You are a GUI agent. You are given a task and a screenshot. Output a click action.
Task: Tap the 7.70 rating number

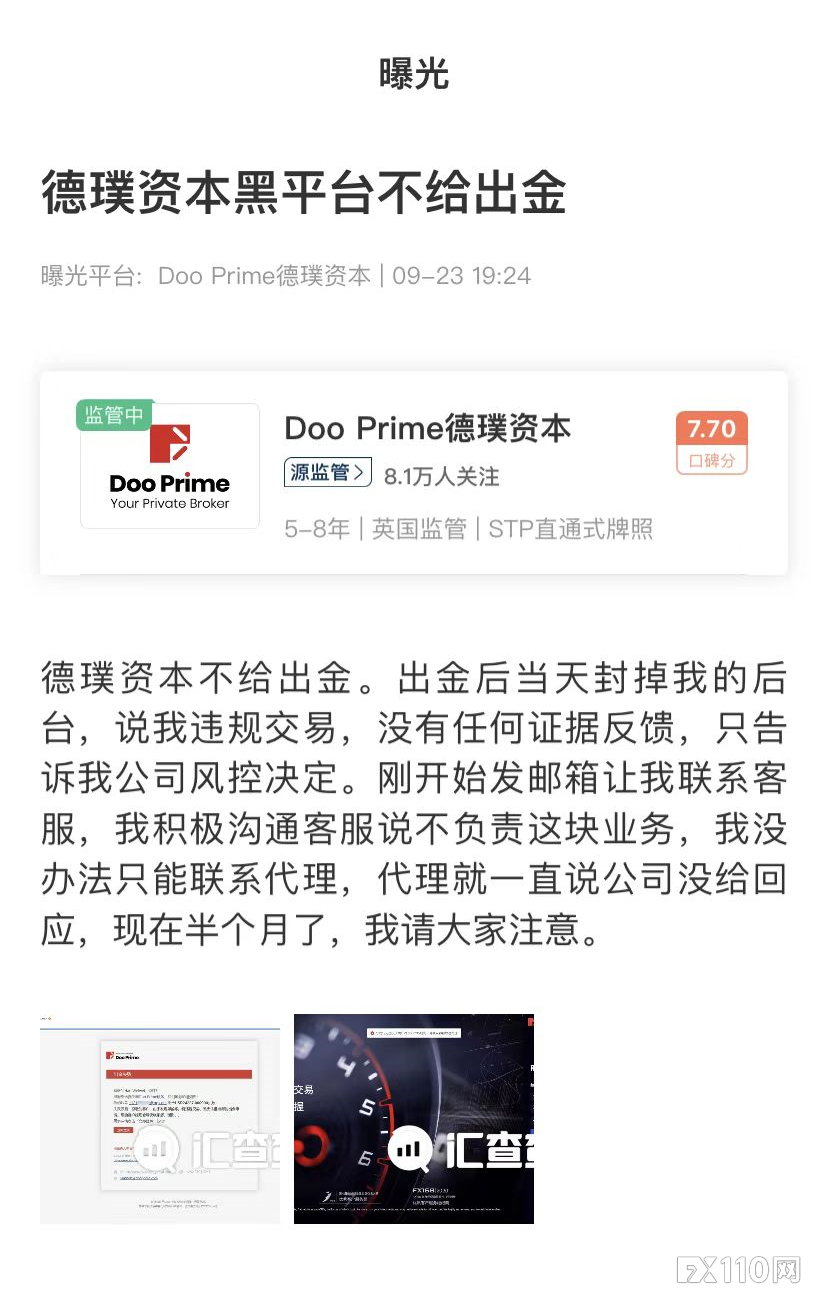click(x=711, y=428)
